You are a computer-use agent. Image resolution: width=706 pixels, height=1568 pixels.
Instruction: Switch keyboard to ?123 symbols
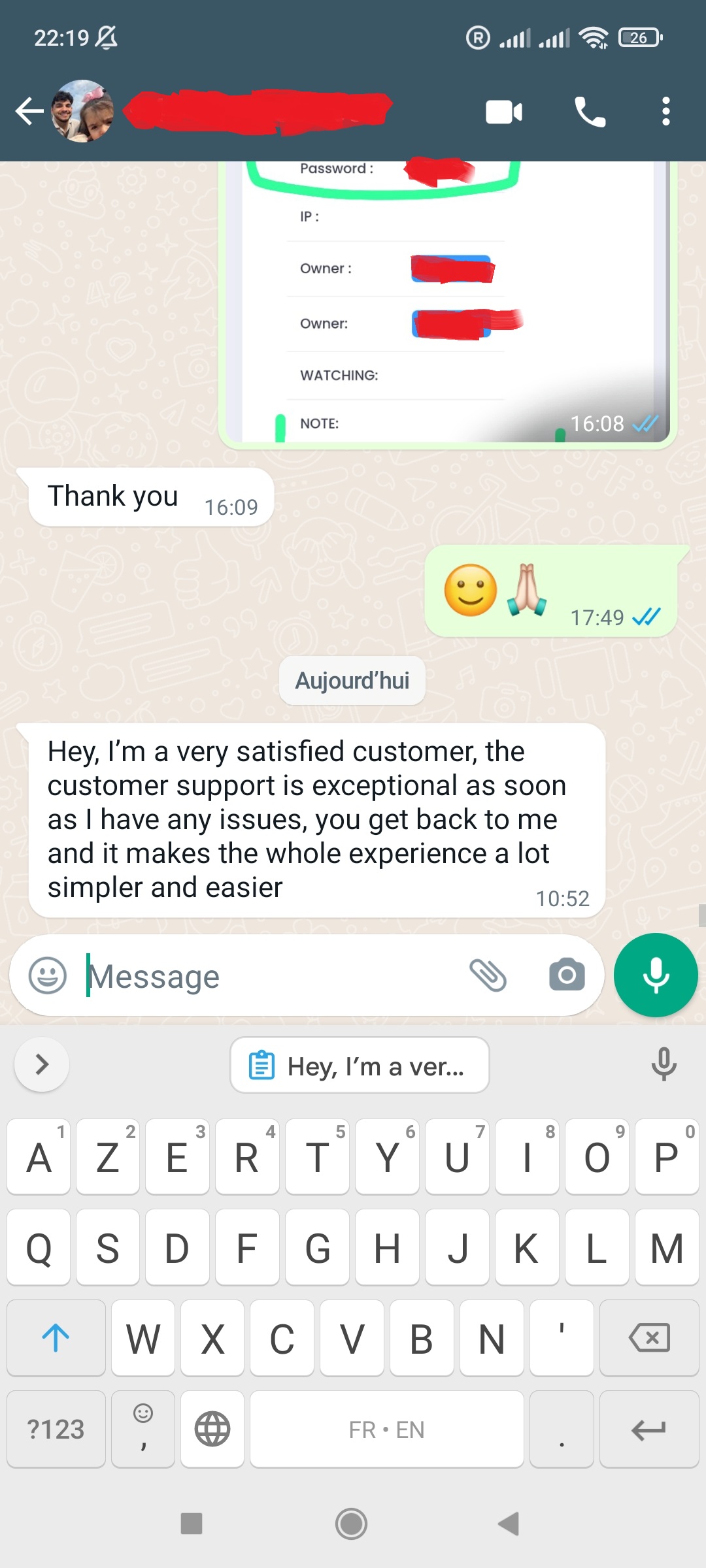tap(56, 1429)
